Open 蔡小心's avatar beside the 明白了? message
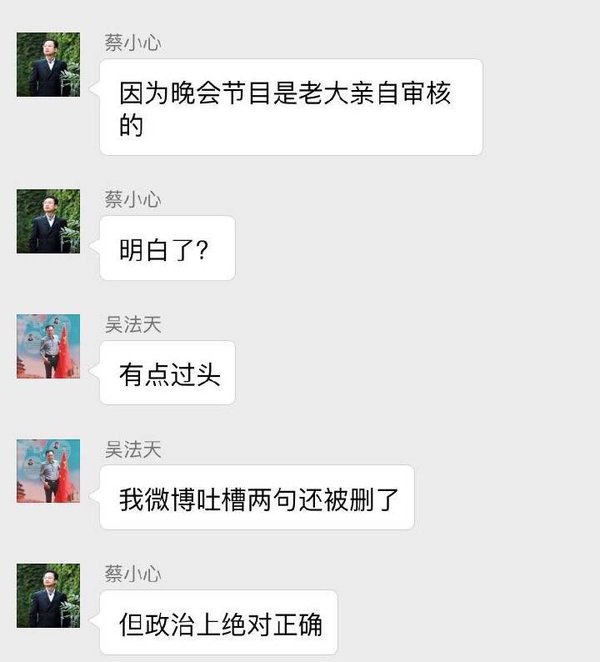 point(48,221)
